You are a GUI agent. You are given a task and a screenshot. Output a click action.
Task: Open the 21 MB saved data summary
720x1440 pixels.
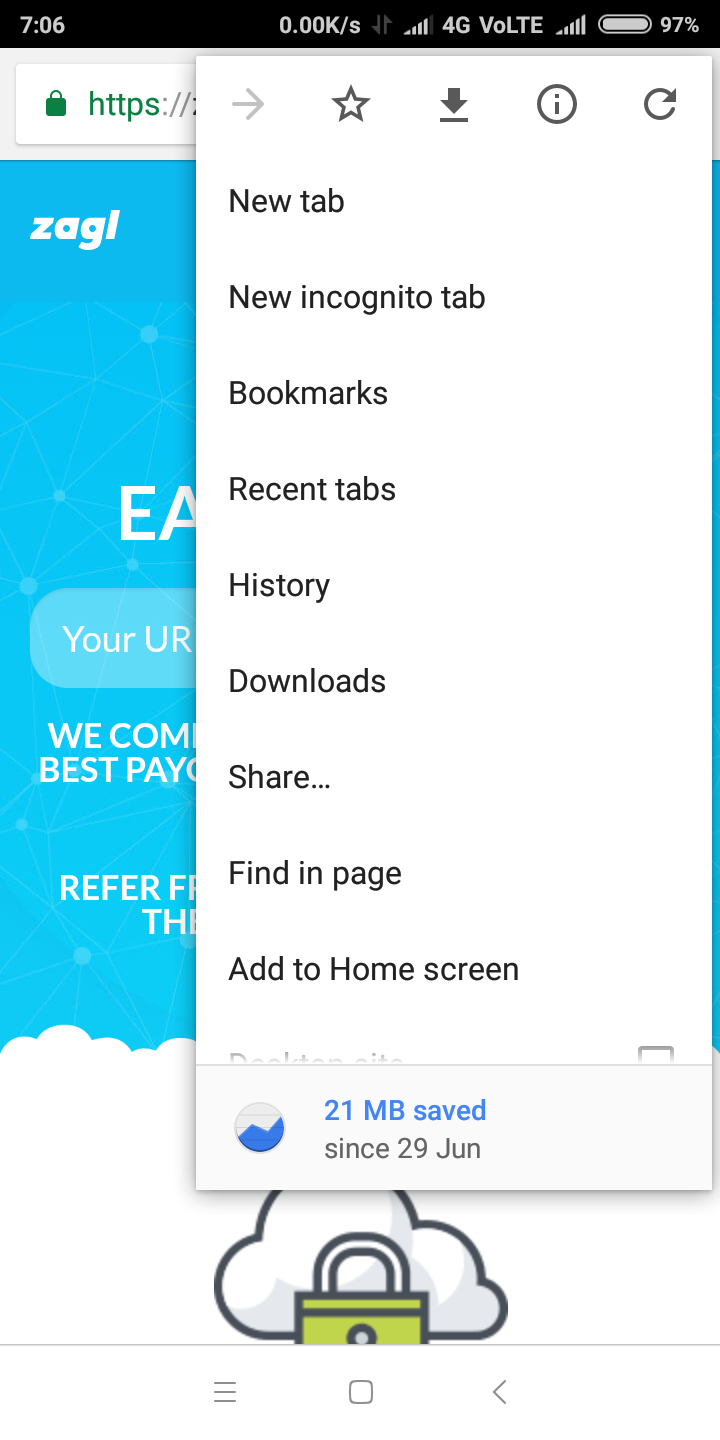404,1129
